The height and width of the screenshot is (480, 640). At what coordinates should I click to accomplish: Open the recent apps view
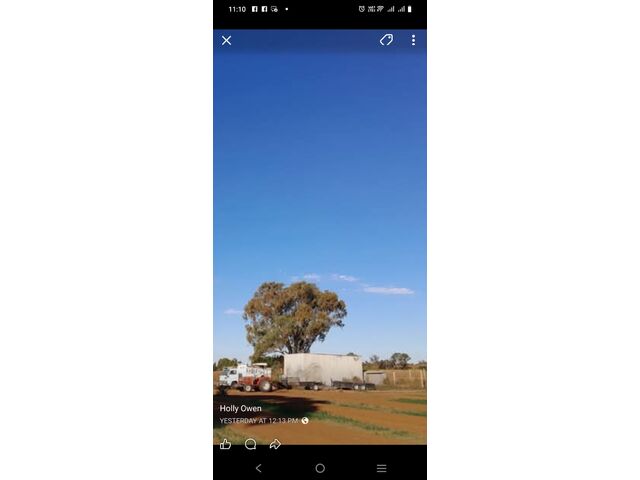click(381, 468)
